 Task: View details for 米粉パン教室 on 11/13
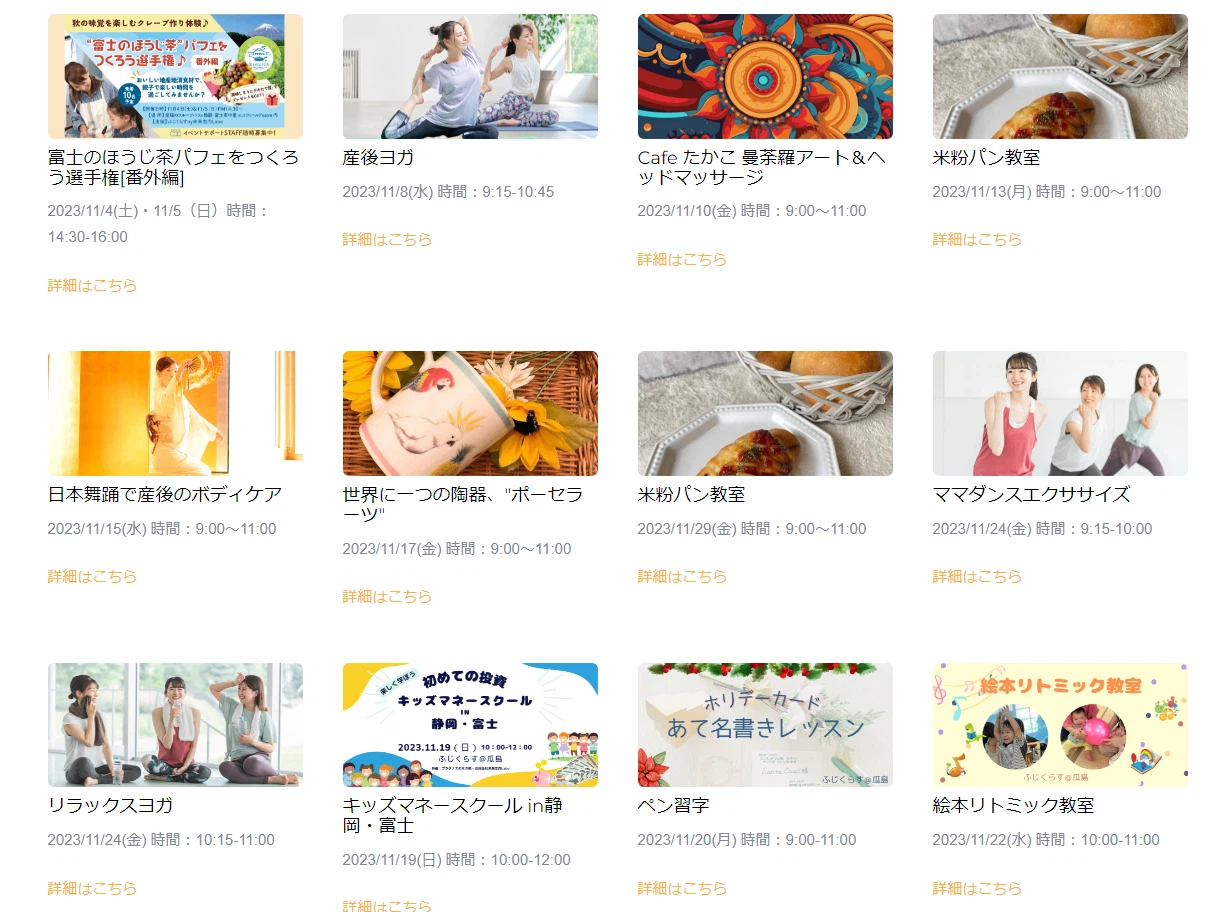(977, 240)
